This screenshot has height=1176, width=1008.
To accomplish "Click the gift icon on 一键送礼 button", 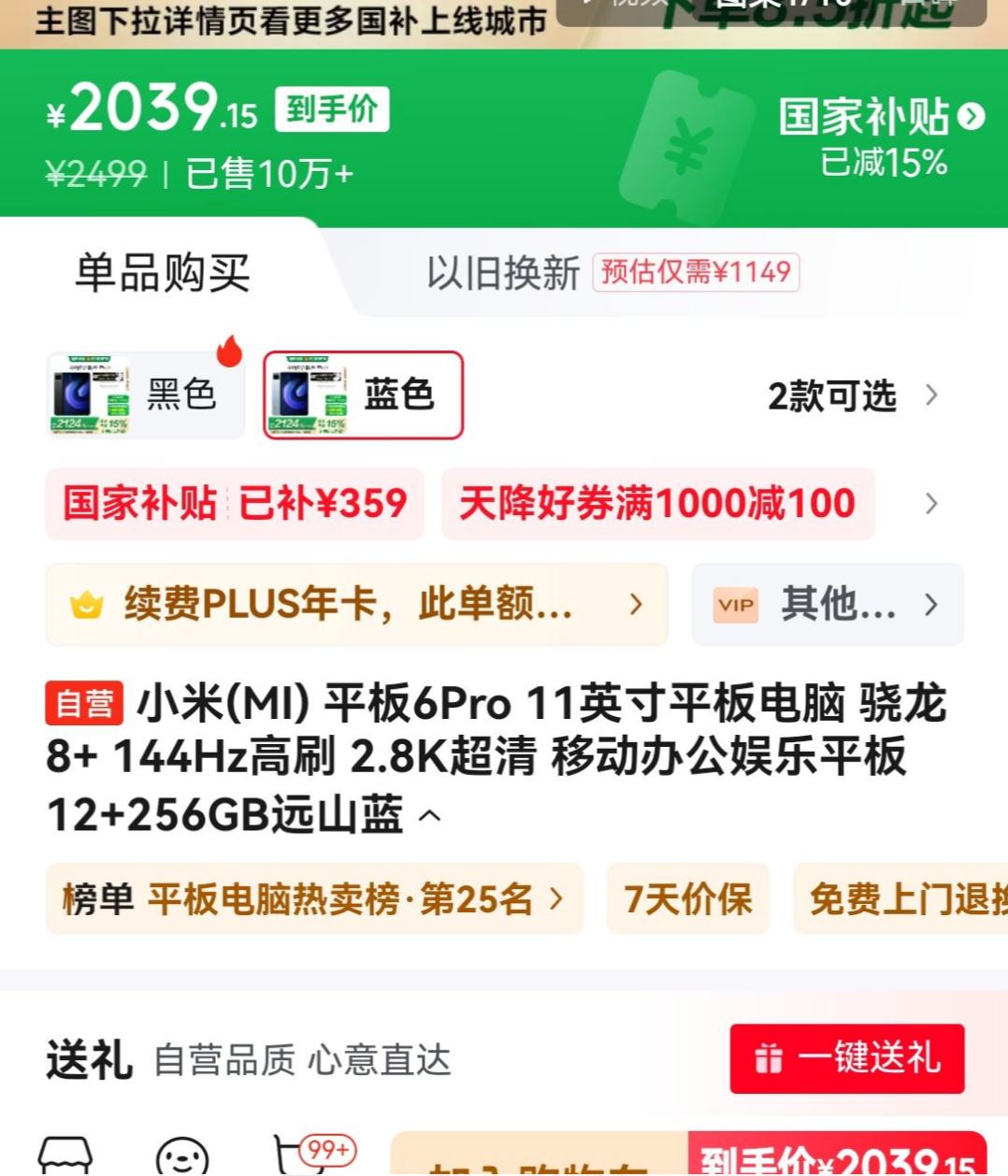I will (769, 1058).
